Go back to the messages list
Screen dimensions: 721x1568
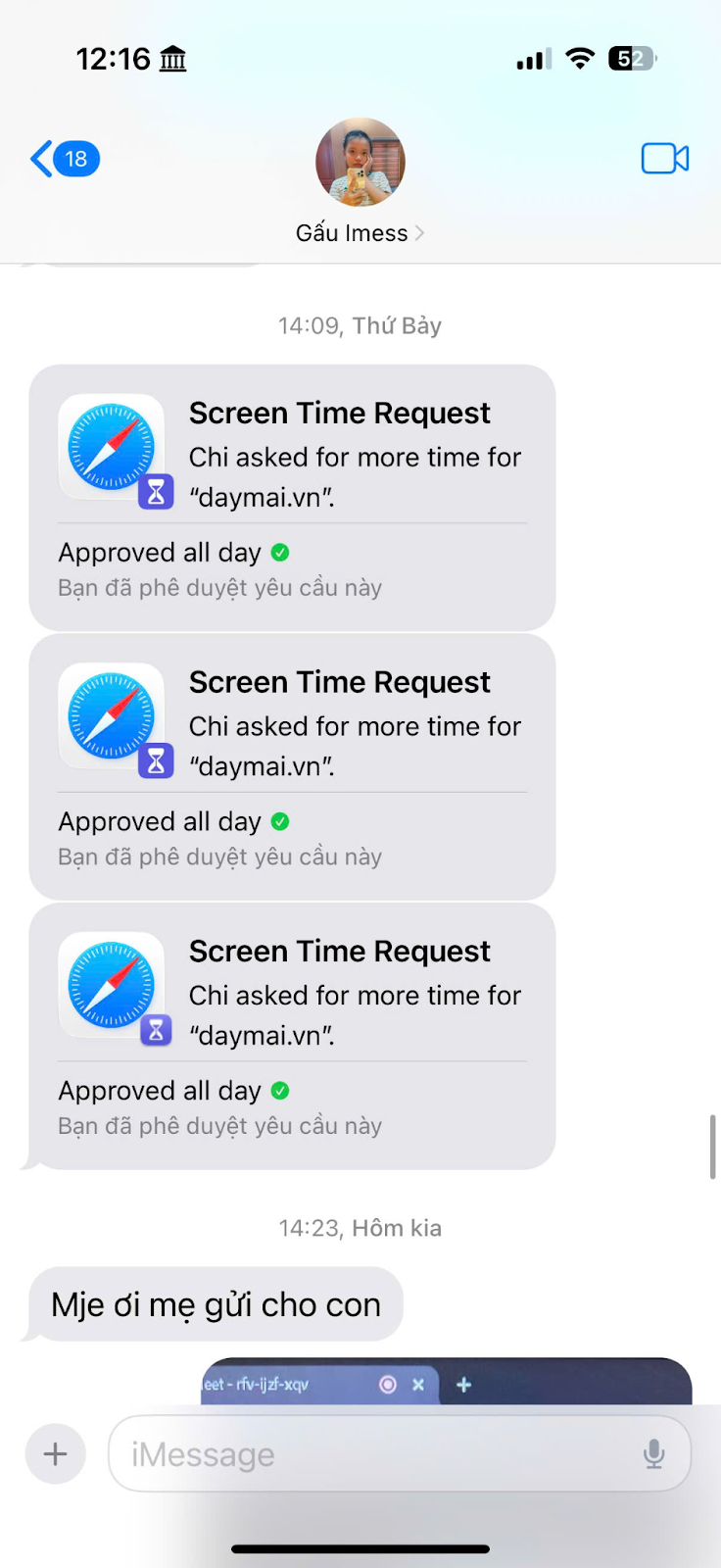(64, 159)
